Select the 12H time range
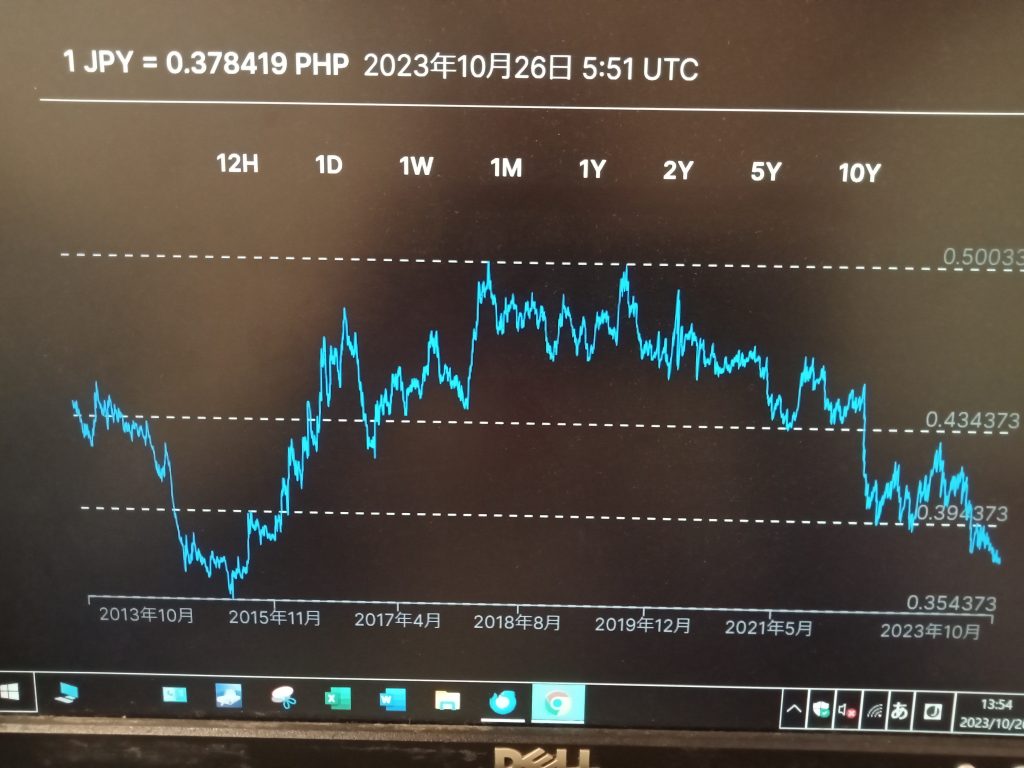 [237, 164]
